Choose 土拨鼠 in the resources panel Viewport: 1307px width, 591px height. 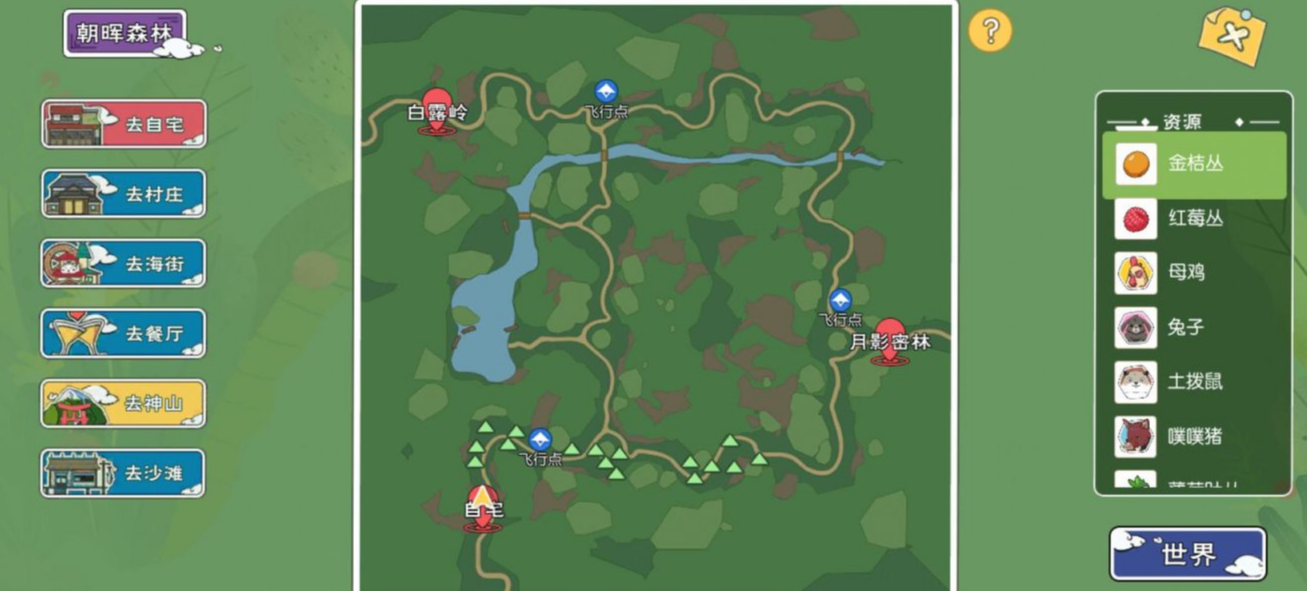1194,381
